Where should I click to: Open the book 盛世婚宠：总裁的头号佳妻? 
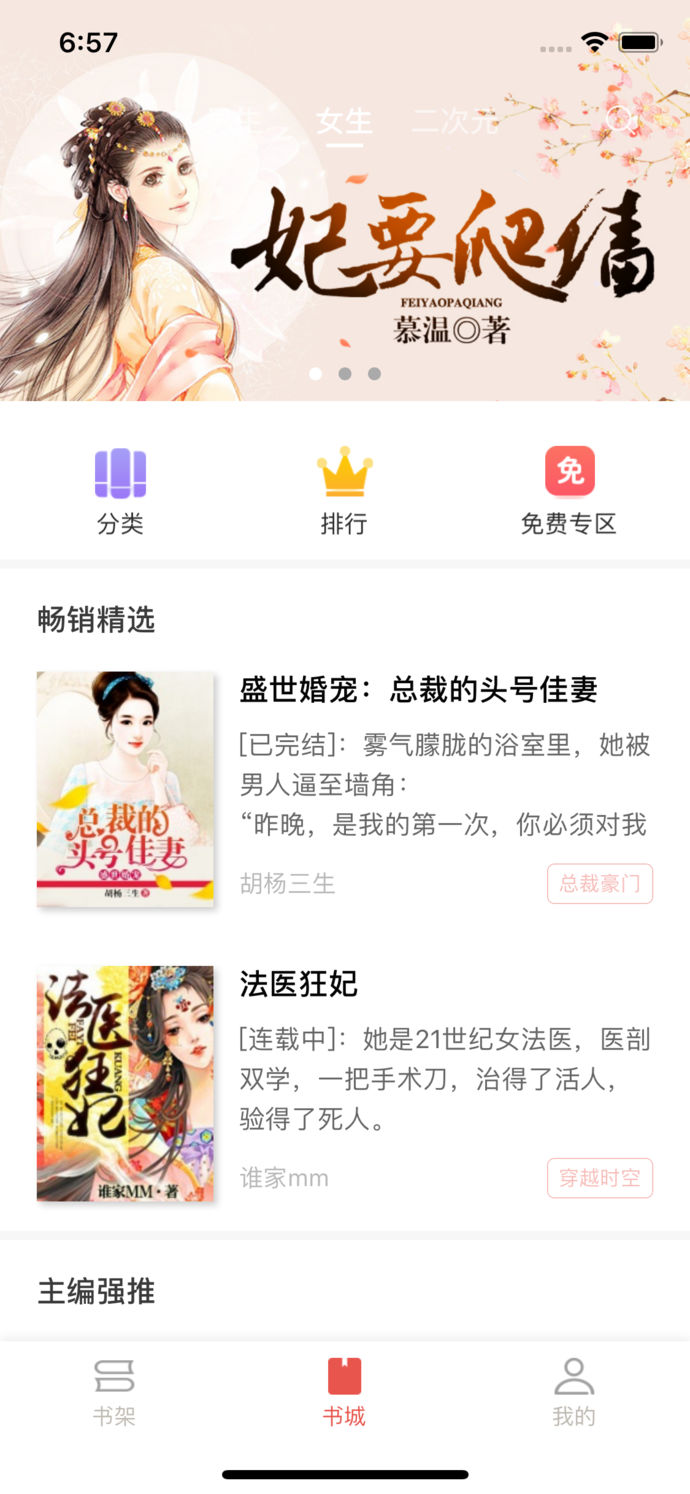(418, 689)
